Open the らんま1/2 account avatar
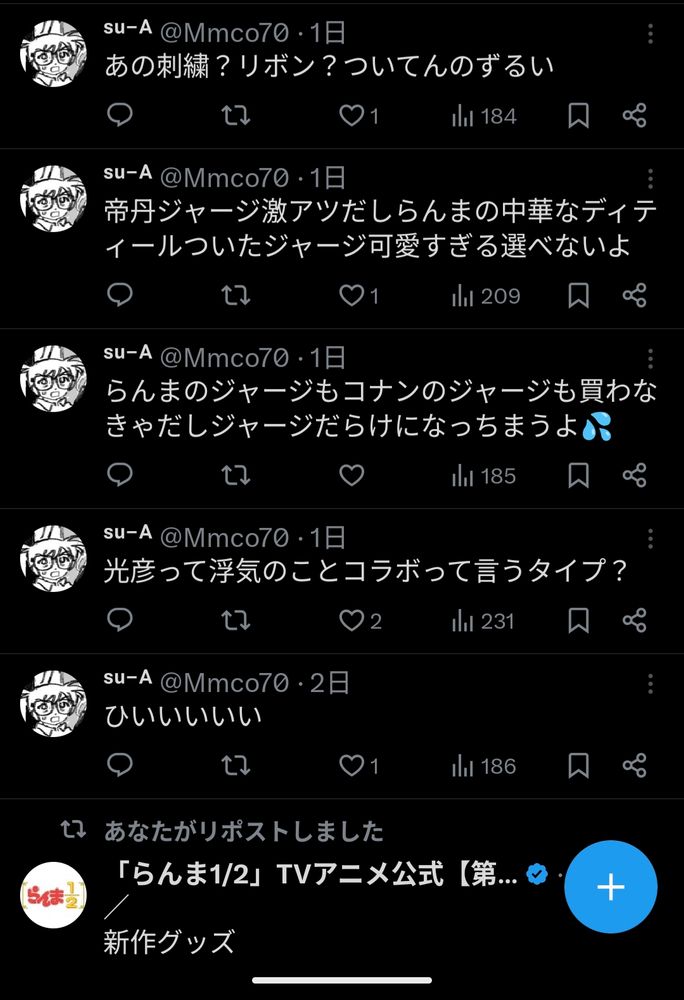The image size is (684, 1000). click(53, 893)
